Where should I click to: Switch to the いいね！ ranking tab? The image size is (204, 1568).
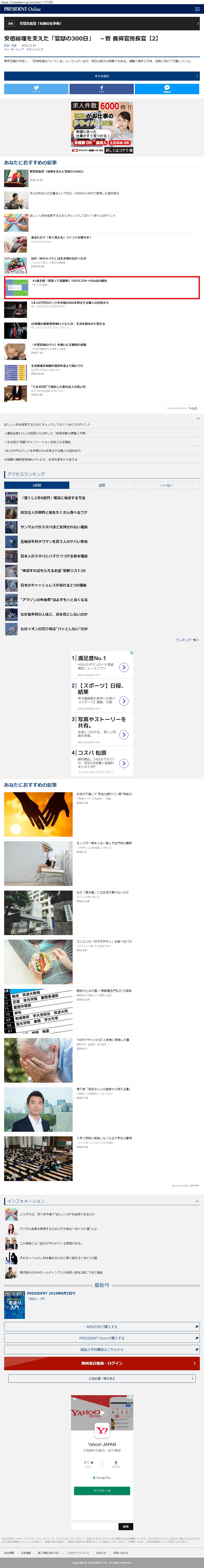click(x=166, y=485)
